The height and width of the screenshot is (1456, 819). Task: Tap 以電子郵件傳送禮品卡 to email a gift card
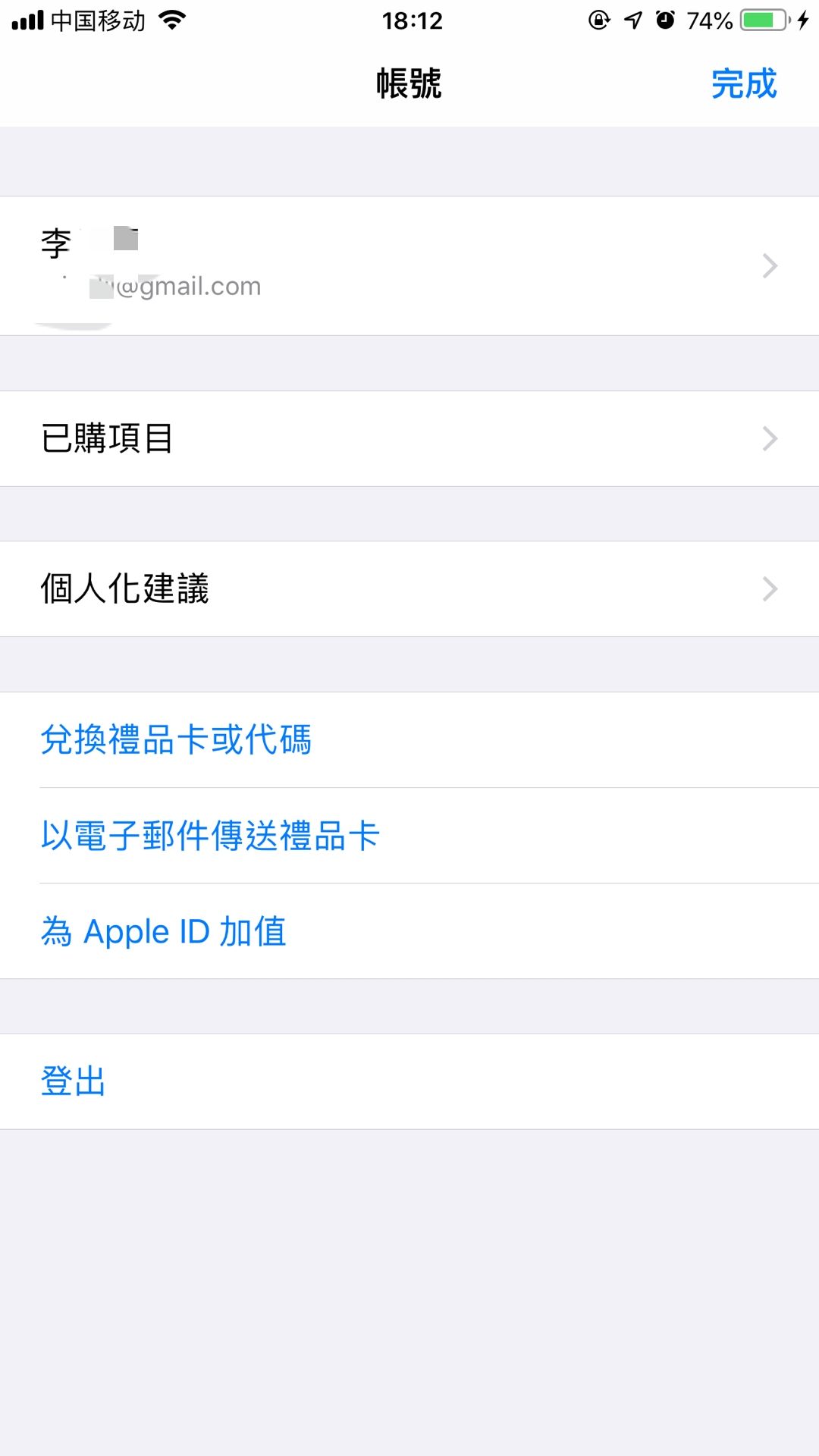[x=209, y=834]
